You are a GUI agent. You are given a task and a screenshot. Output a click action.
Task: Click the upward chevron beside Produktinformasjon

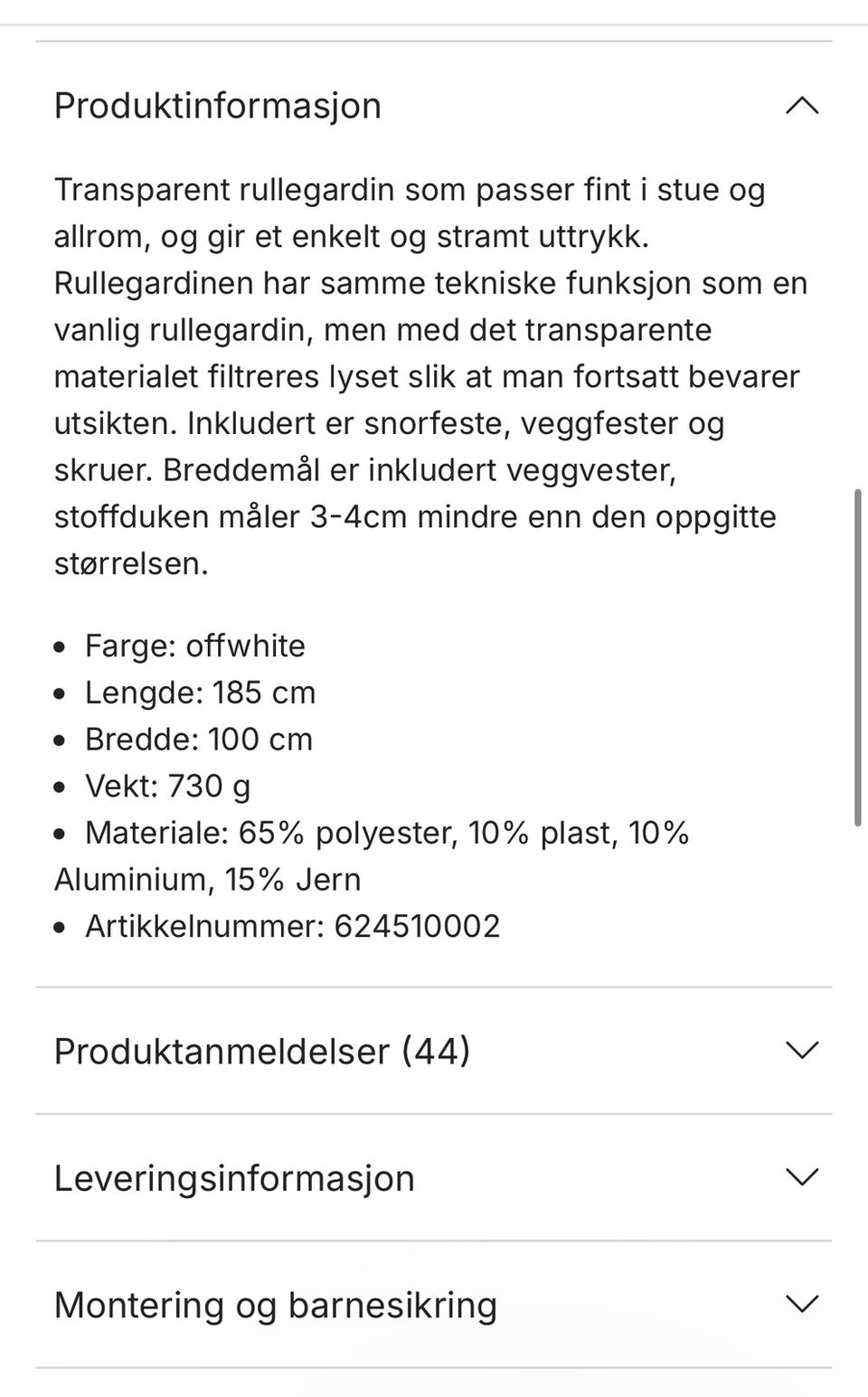click(x=801, y=106)
